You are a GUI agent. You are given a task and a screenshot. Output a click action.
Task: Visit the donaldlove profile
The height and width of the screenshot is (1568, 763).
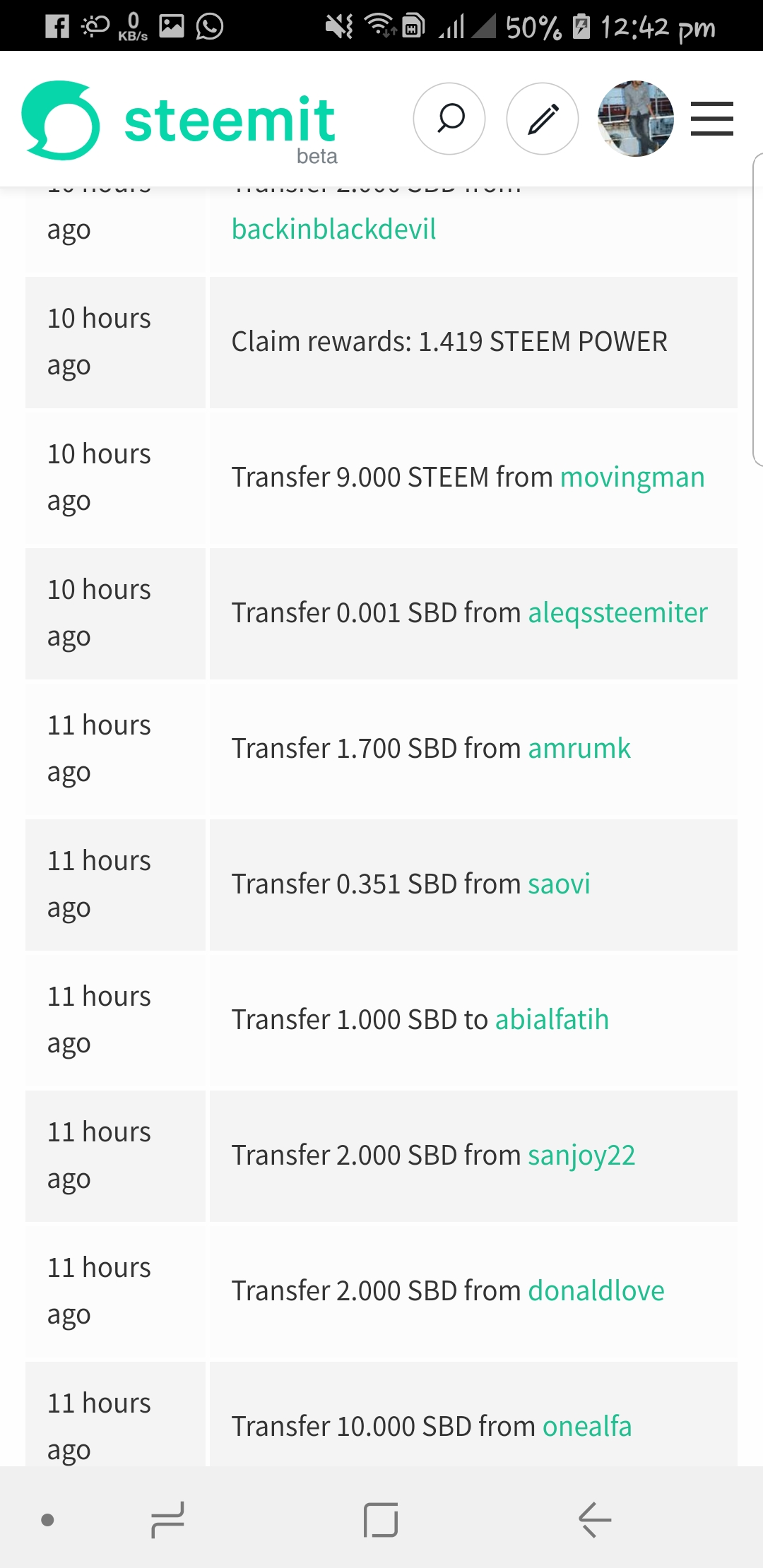pyautogui.click(x=596, y=1291)
